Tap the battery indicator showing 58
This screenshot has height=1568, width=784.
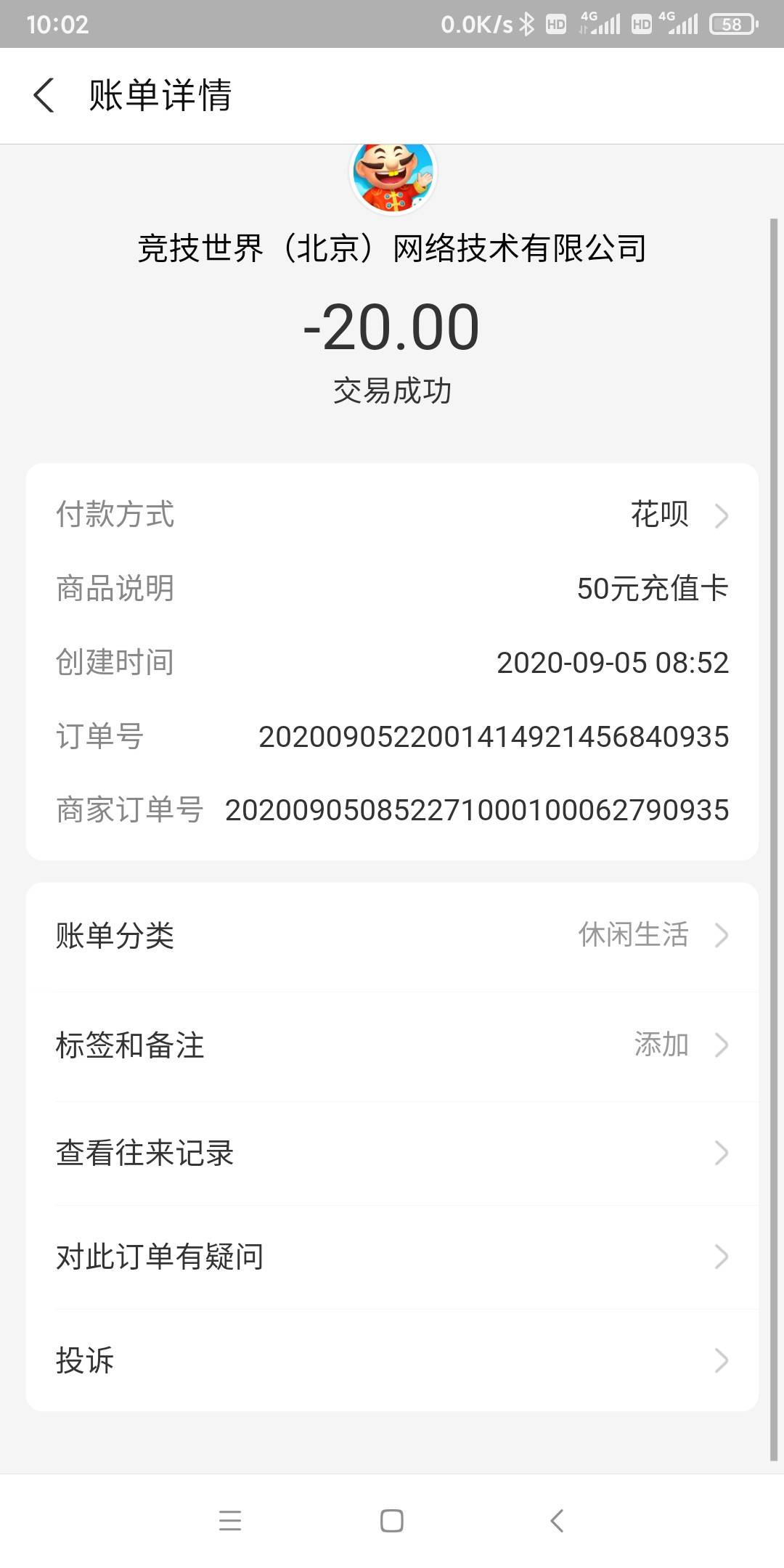tap(733, 24)
